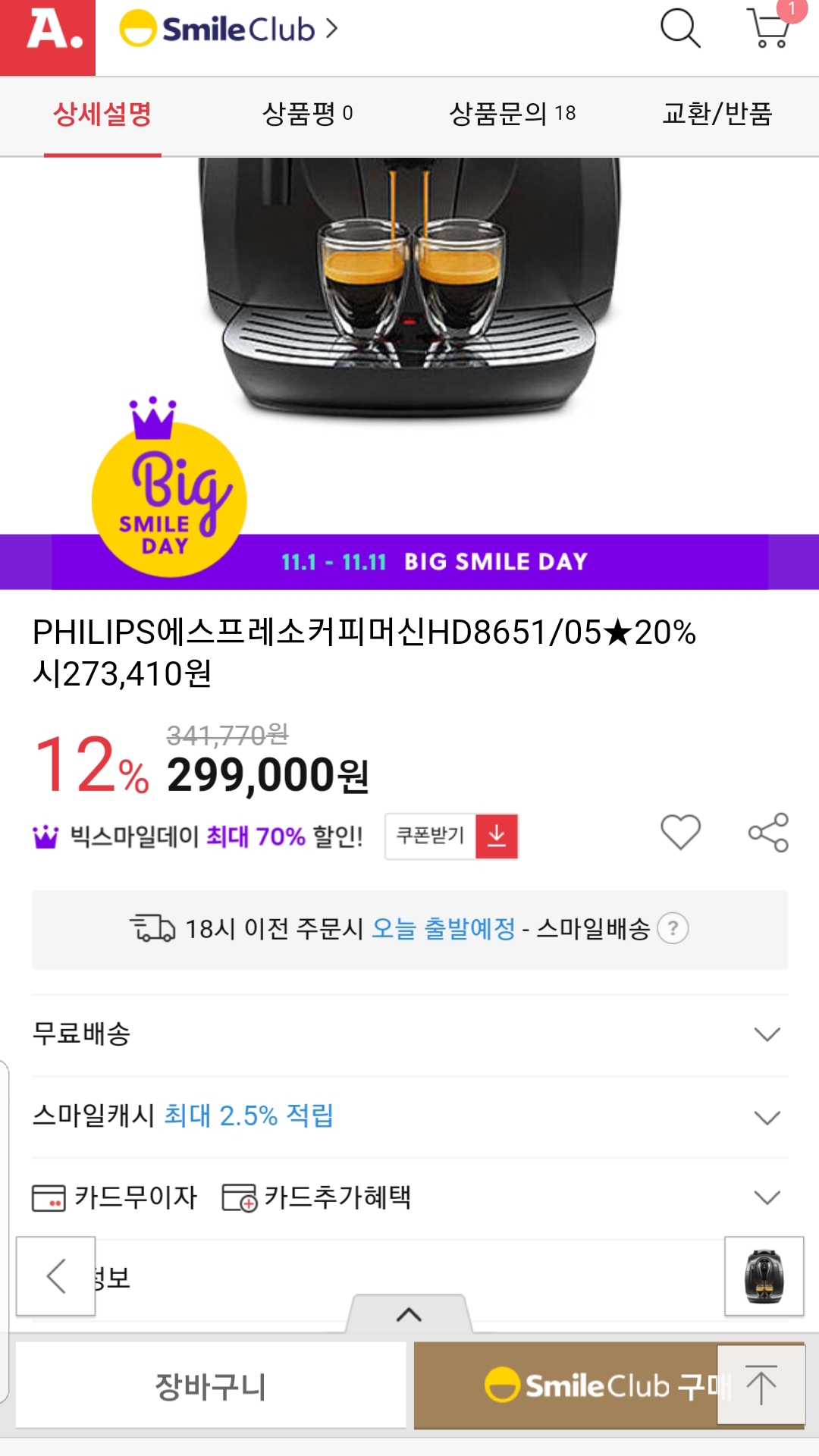Open 스마일배송 help question mark
819x1456 pixels.
tap(673, 928)
